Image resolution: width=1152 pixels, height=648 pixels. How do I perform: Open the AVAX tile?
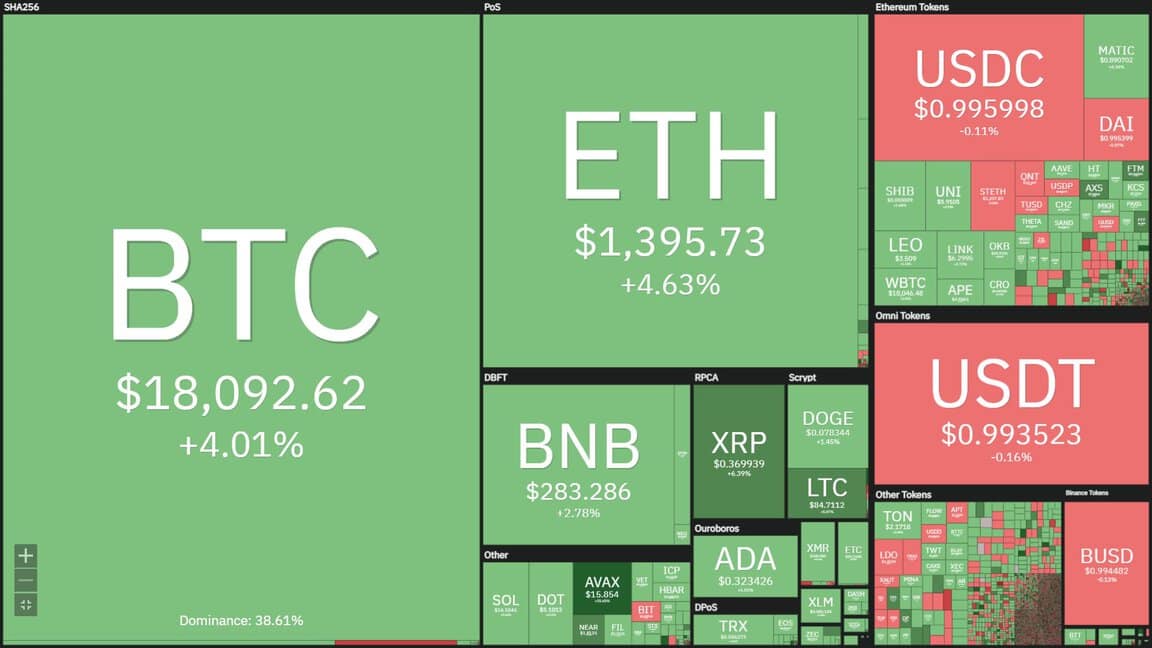coord(602,588)
